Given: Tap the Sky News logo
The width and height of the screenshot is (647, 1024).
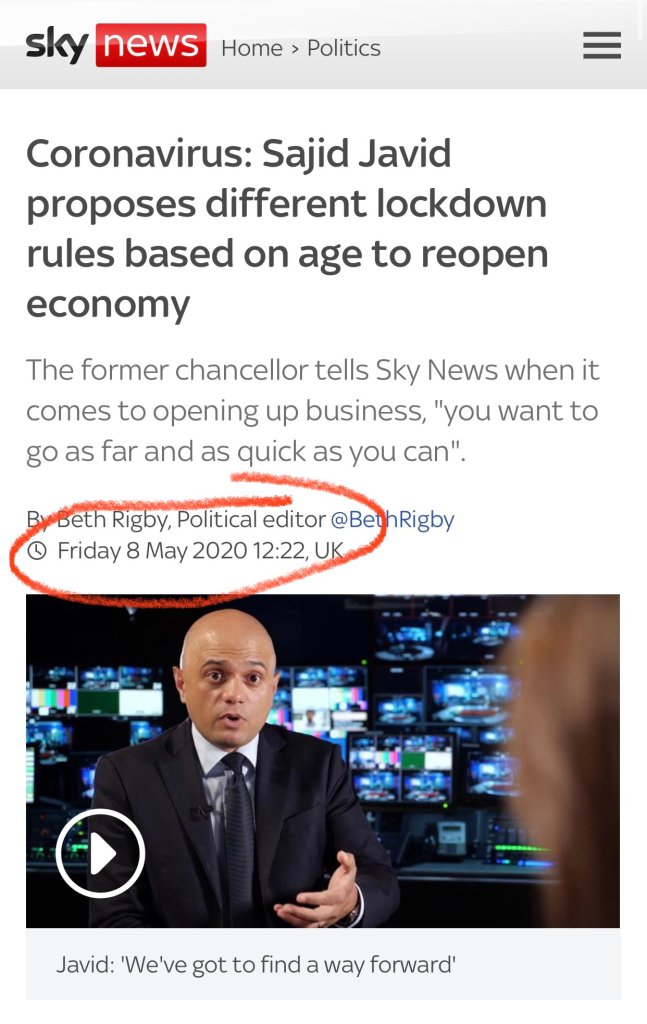Looking at the screenshot, I should (x=115, y=46).
